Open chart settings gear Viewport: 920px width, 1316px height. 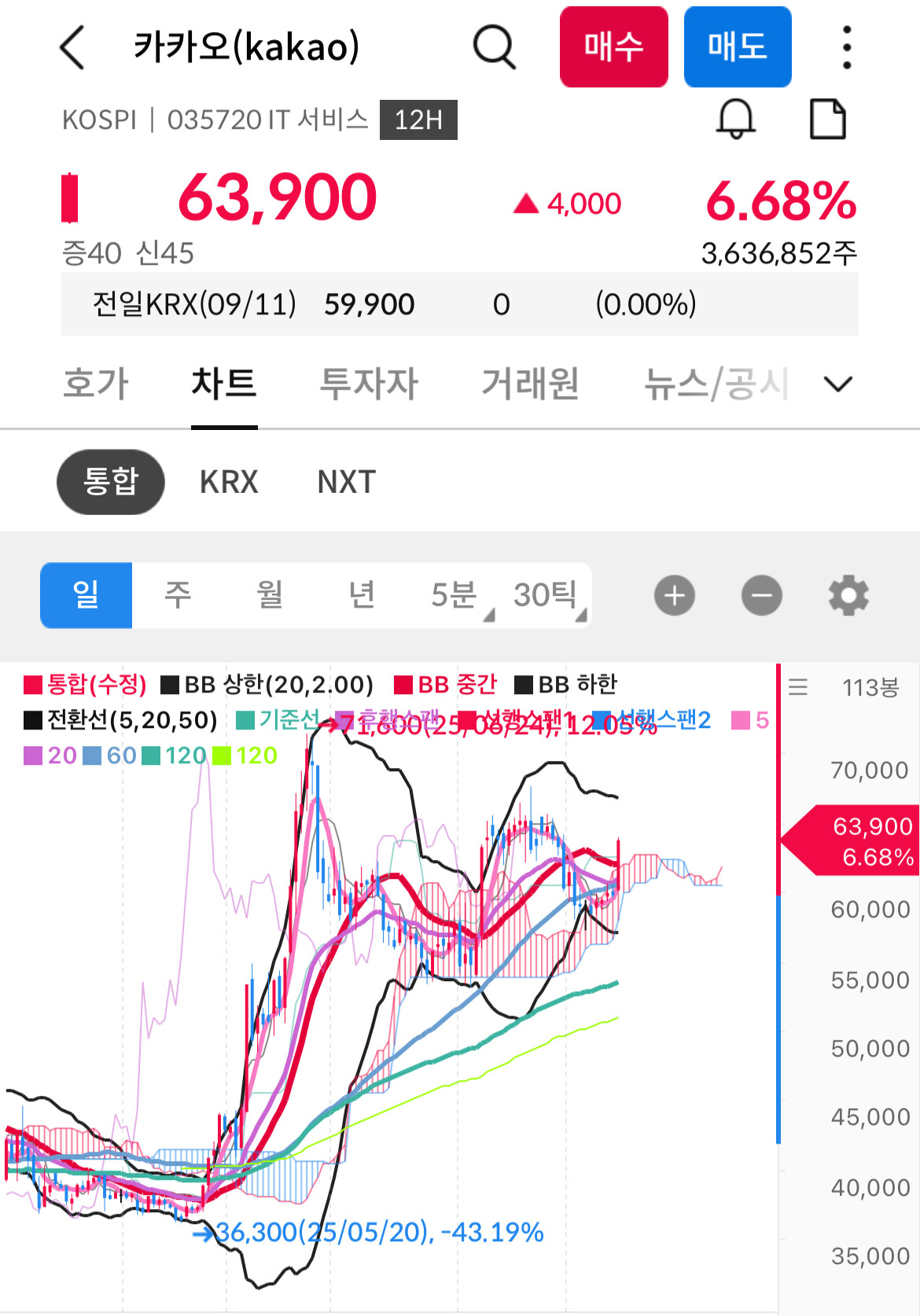849,595
